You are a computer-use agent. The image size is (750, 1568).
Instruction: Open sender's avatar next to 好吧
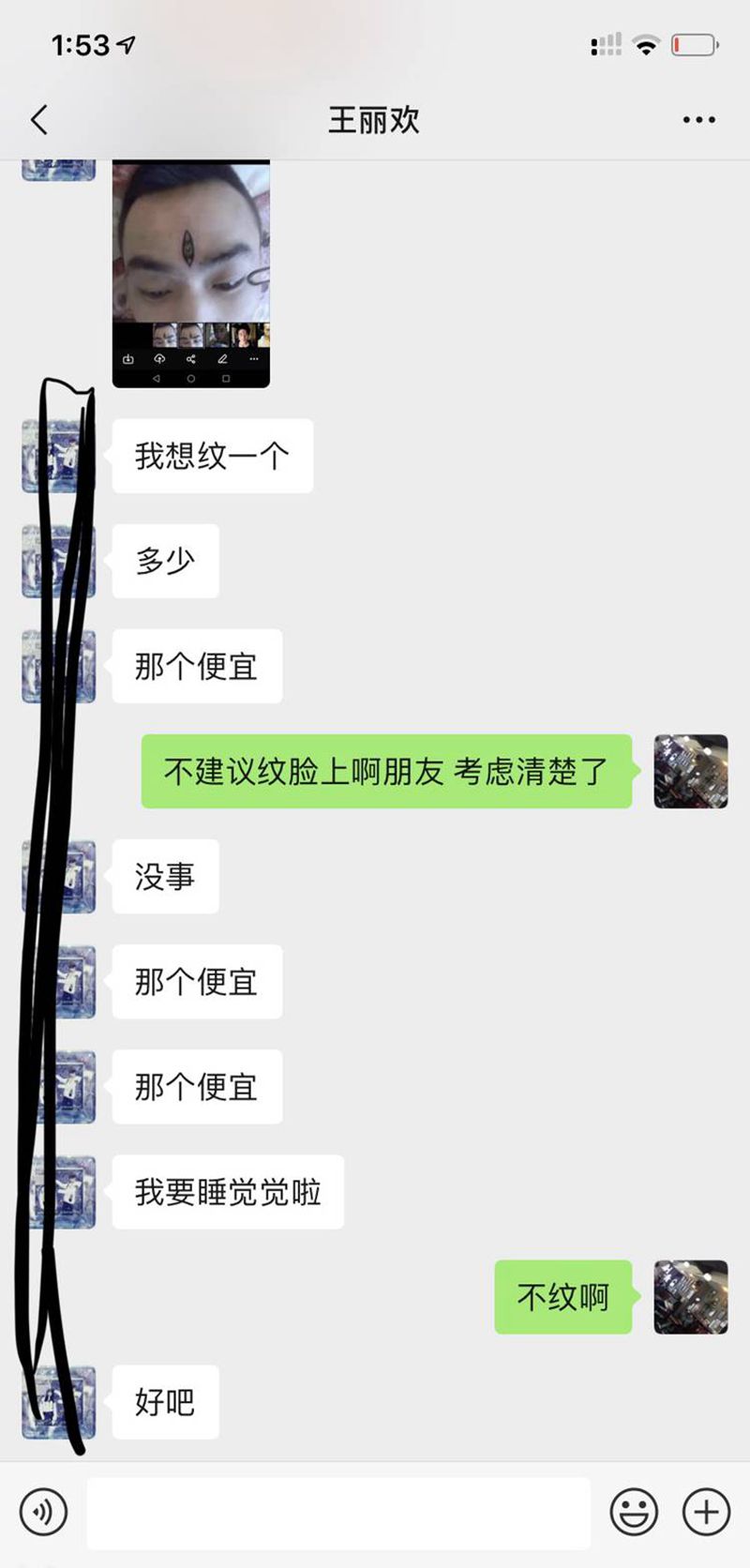tap(59, 1402)
